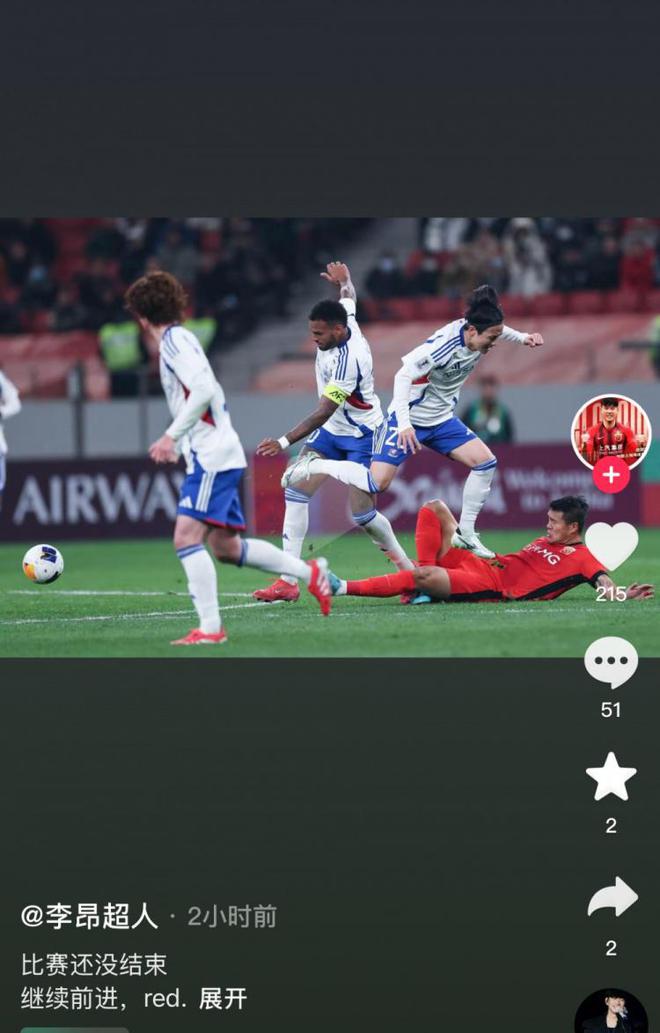Screen dimensions: 660x1033
Task: Open the author's profile avatar
Action: pyautogui.click(x=610, y=431)
